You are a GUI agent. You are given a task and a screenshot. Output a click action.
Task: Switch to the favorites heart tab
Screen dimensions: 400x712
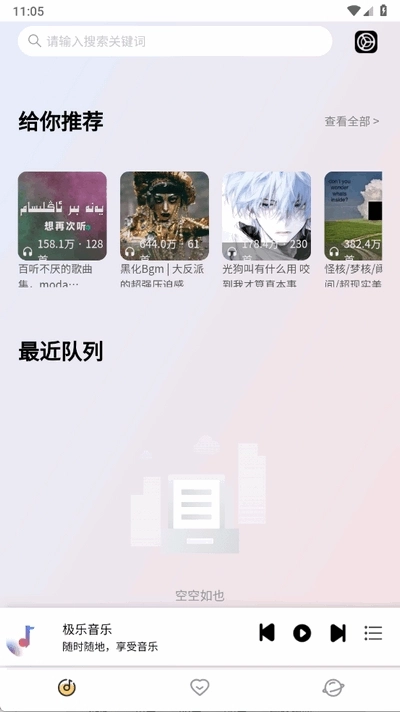[x=200, y=687]
